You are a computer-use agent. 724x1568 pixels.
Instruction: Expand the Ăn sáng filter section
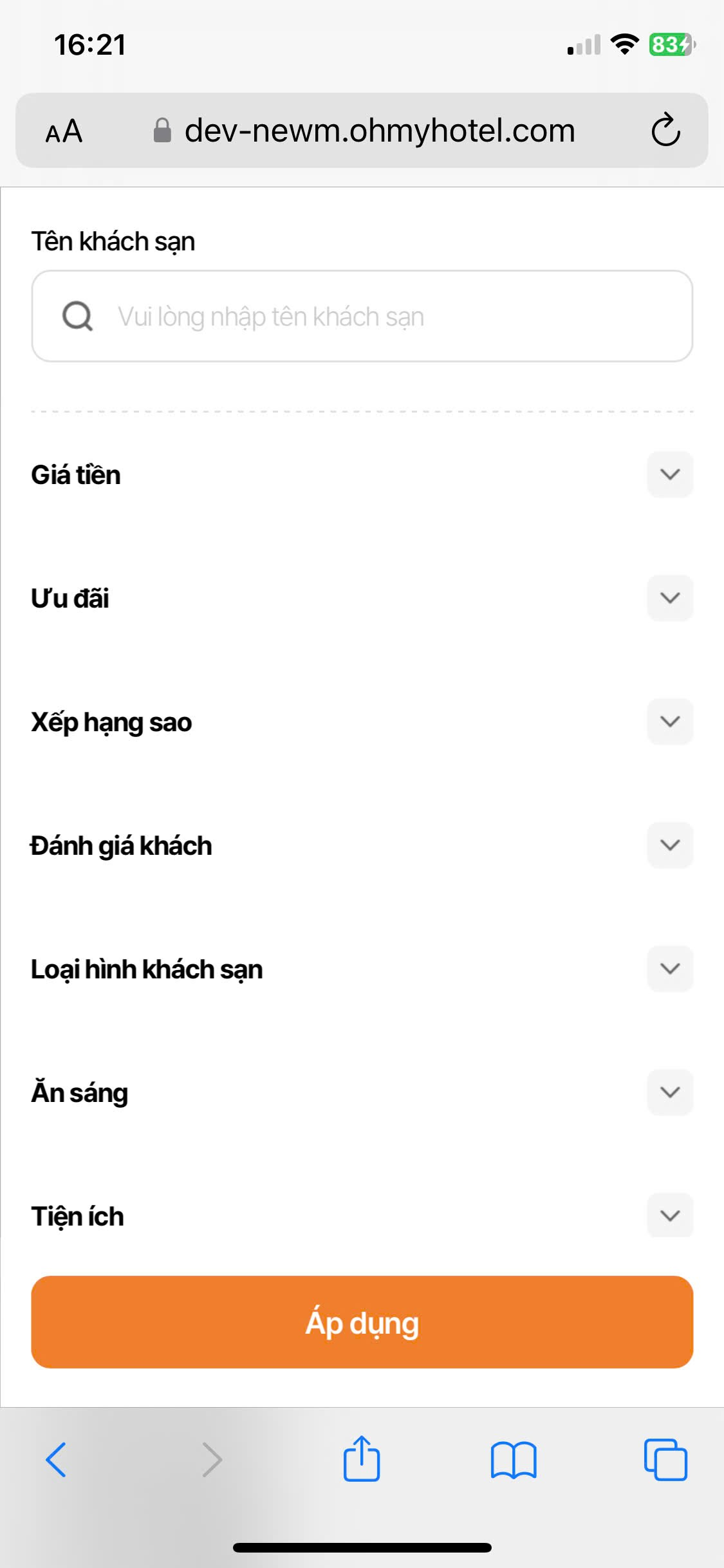click(670, 1092)
